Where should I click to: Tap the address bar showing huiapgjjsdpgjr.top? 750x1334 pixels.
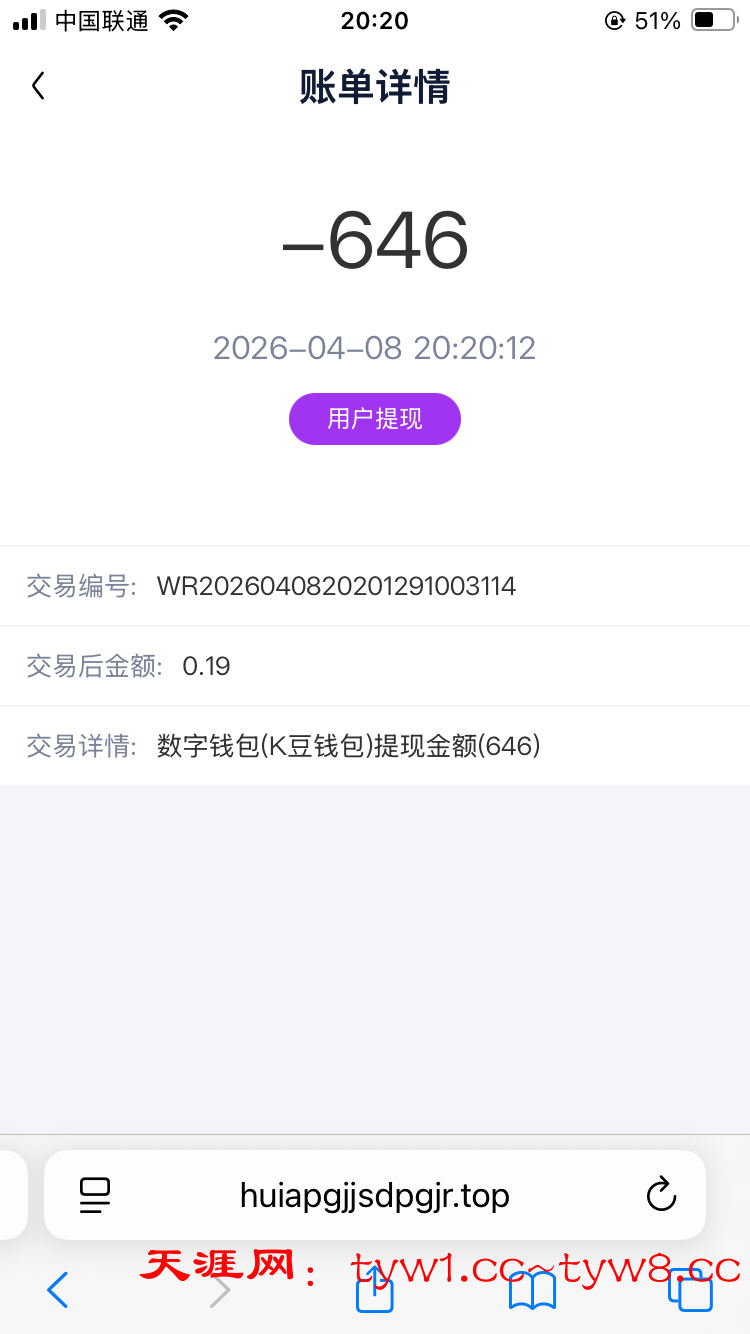pos(375,1195)
